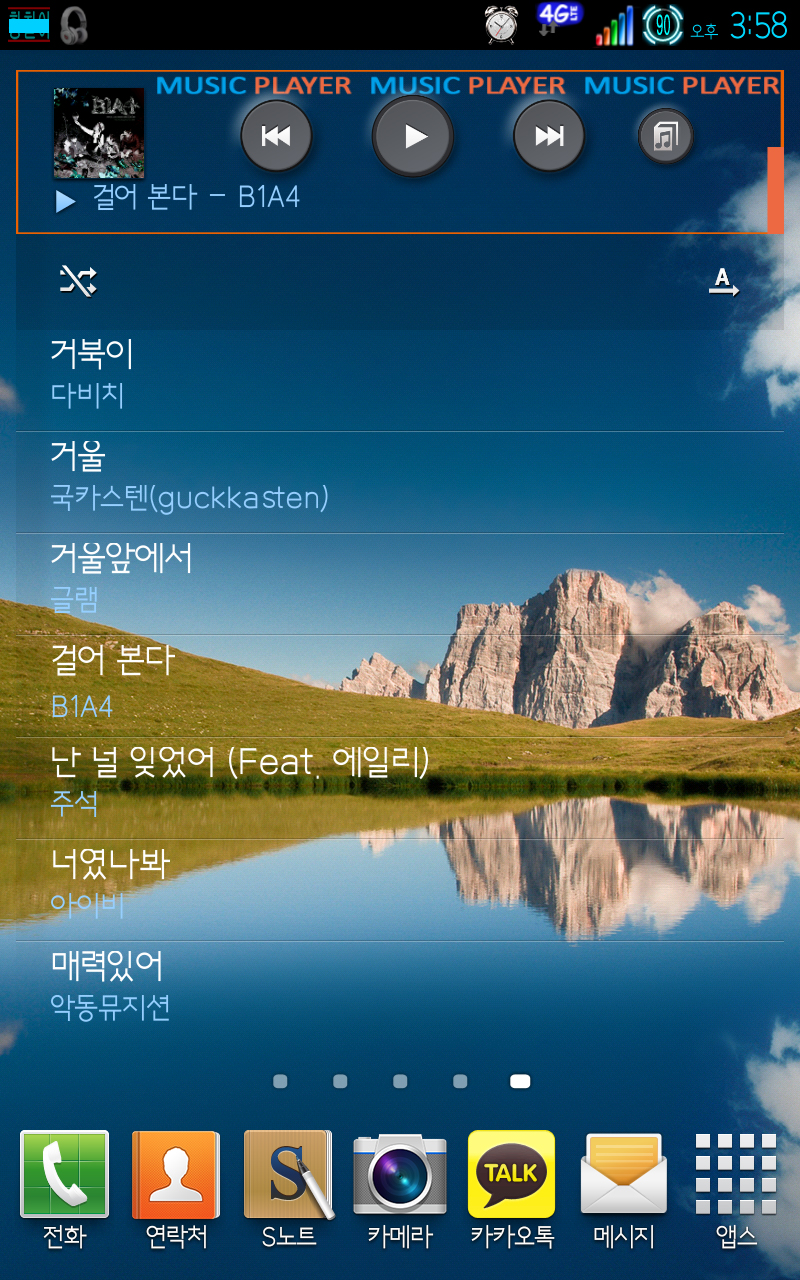Select the song 거울앞에서 by 글램

pos(400,579)
